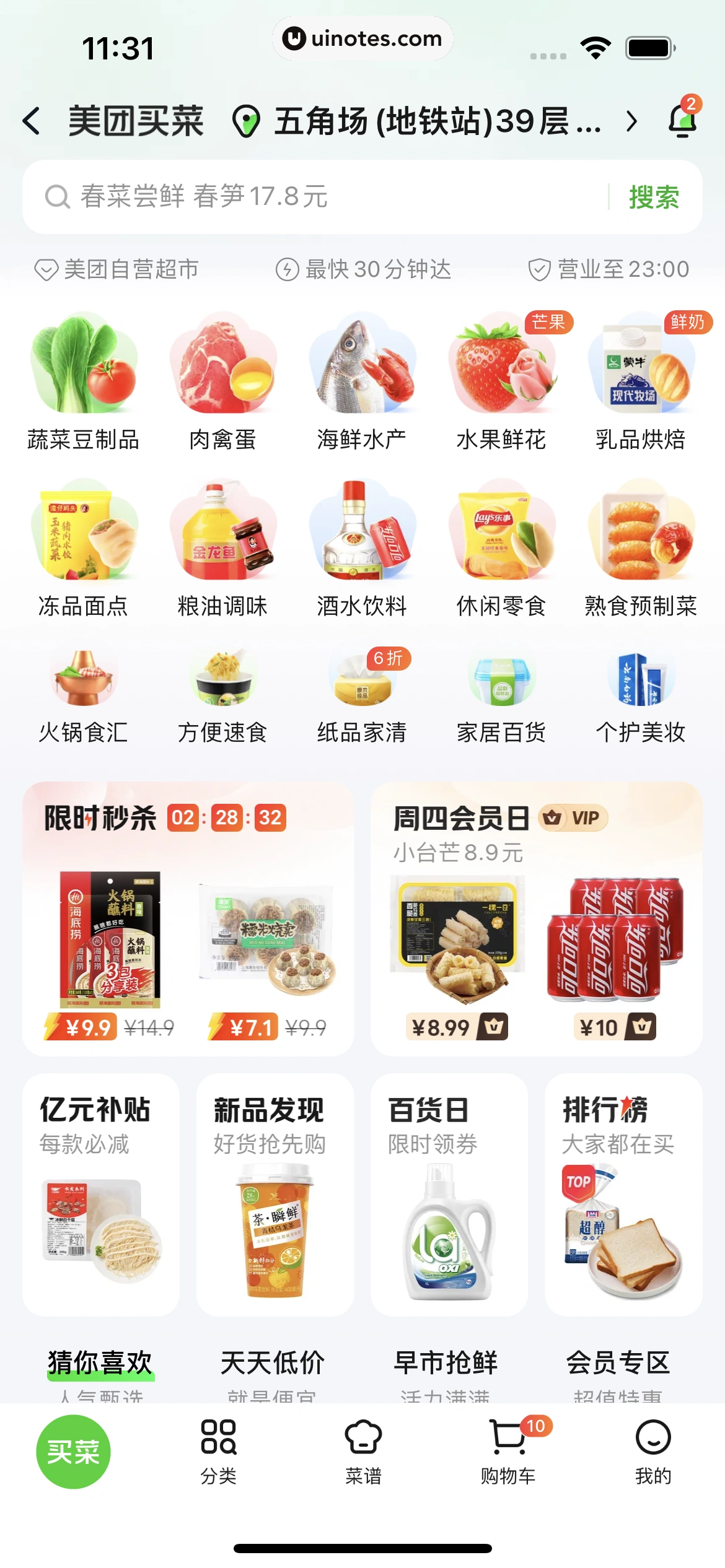Open the 蔬菜豆制品 category
725x1568 pixels.
point(84,384)
